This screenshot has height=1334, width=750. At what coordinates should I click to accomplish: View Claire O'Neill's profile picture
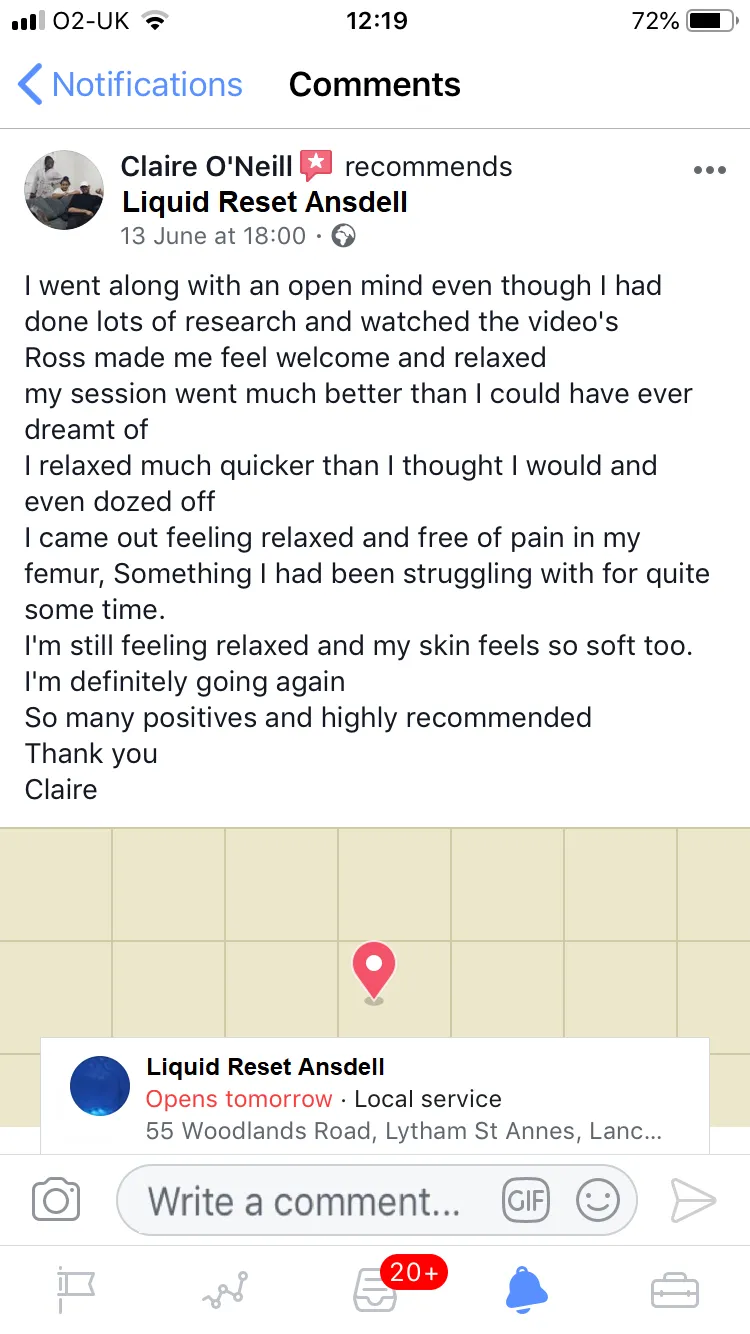pos(64,190)
